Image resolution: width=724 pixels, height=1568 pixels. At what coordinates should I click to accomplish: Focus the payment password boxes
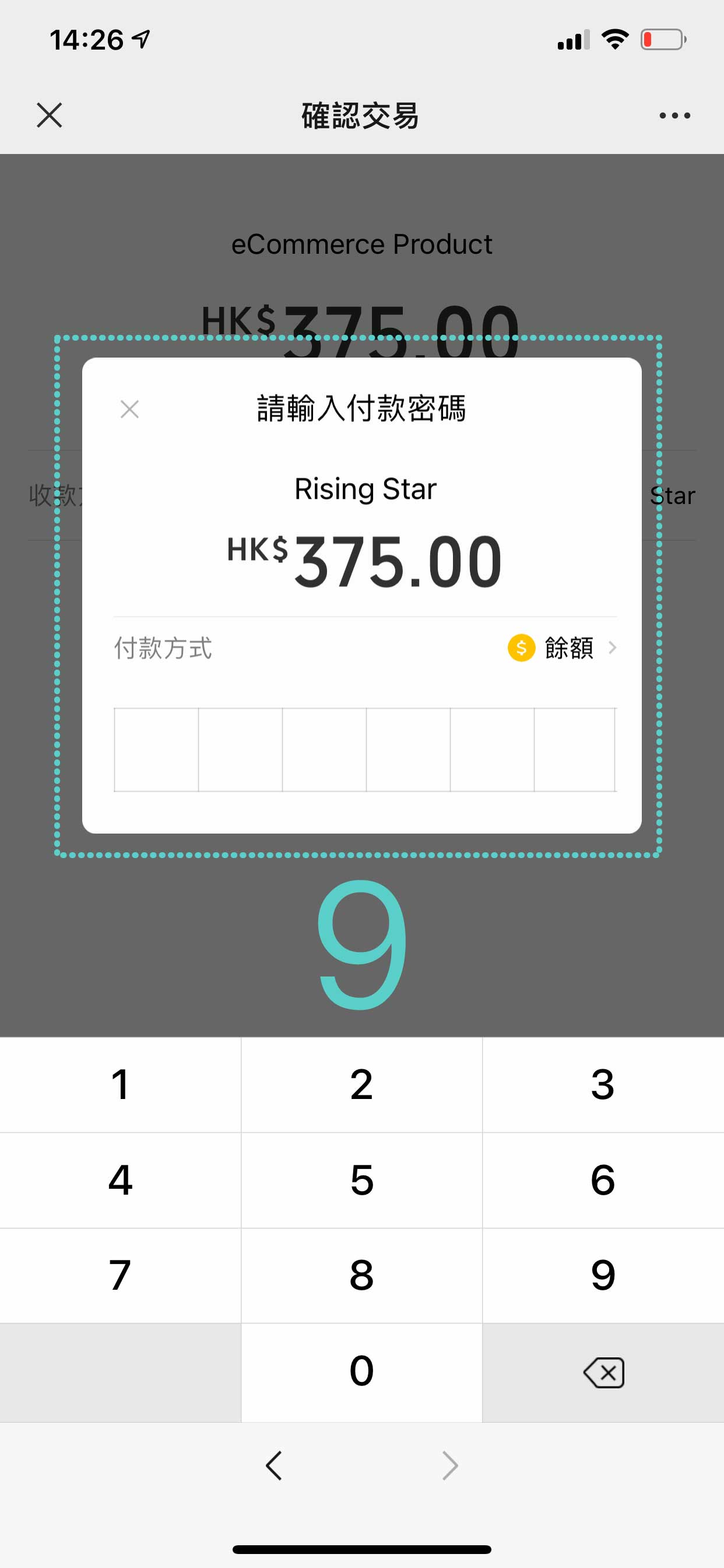pos(364,750)
